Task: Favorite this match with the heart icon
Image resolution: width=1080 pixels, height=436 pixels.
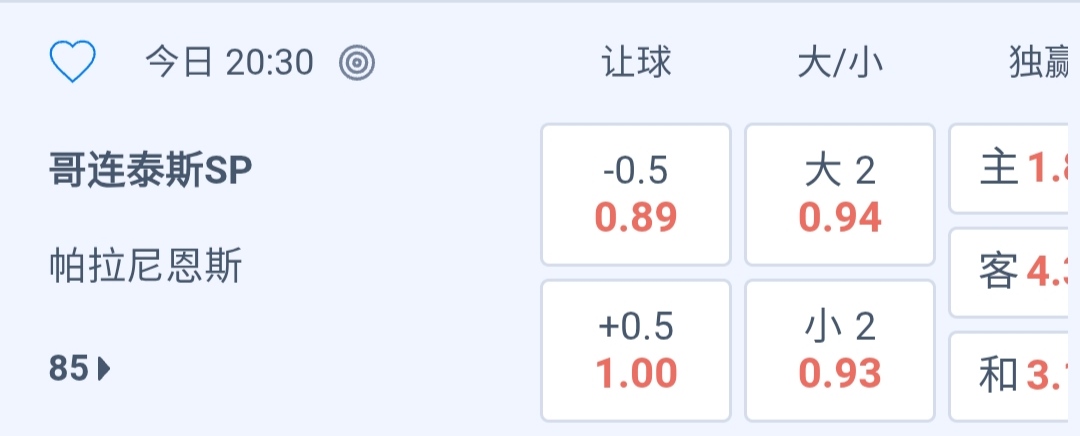Action: (x=72, y=63)
